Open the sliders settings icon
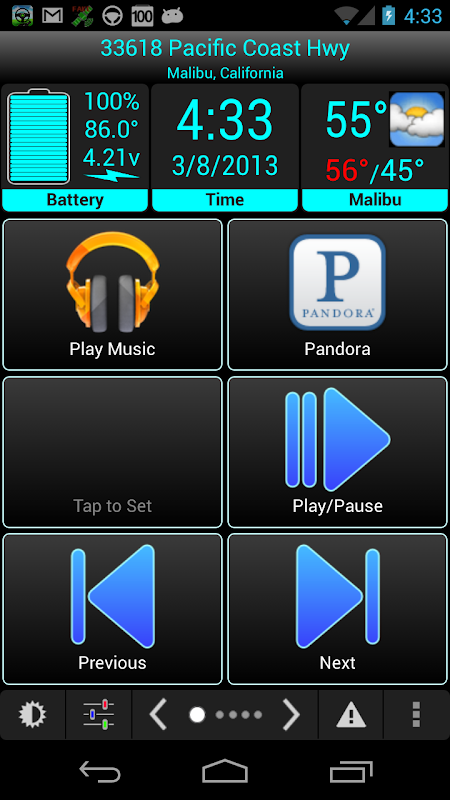450x800 pixels. click(98, 714)
